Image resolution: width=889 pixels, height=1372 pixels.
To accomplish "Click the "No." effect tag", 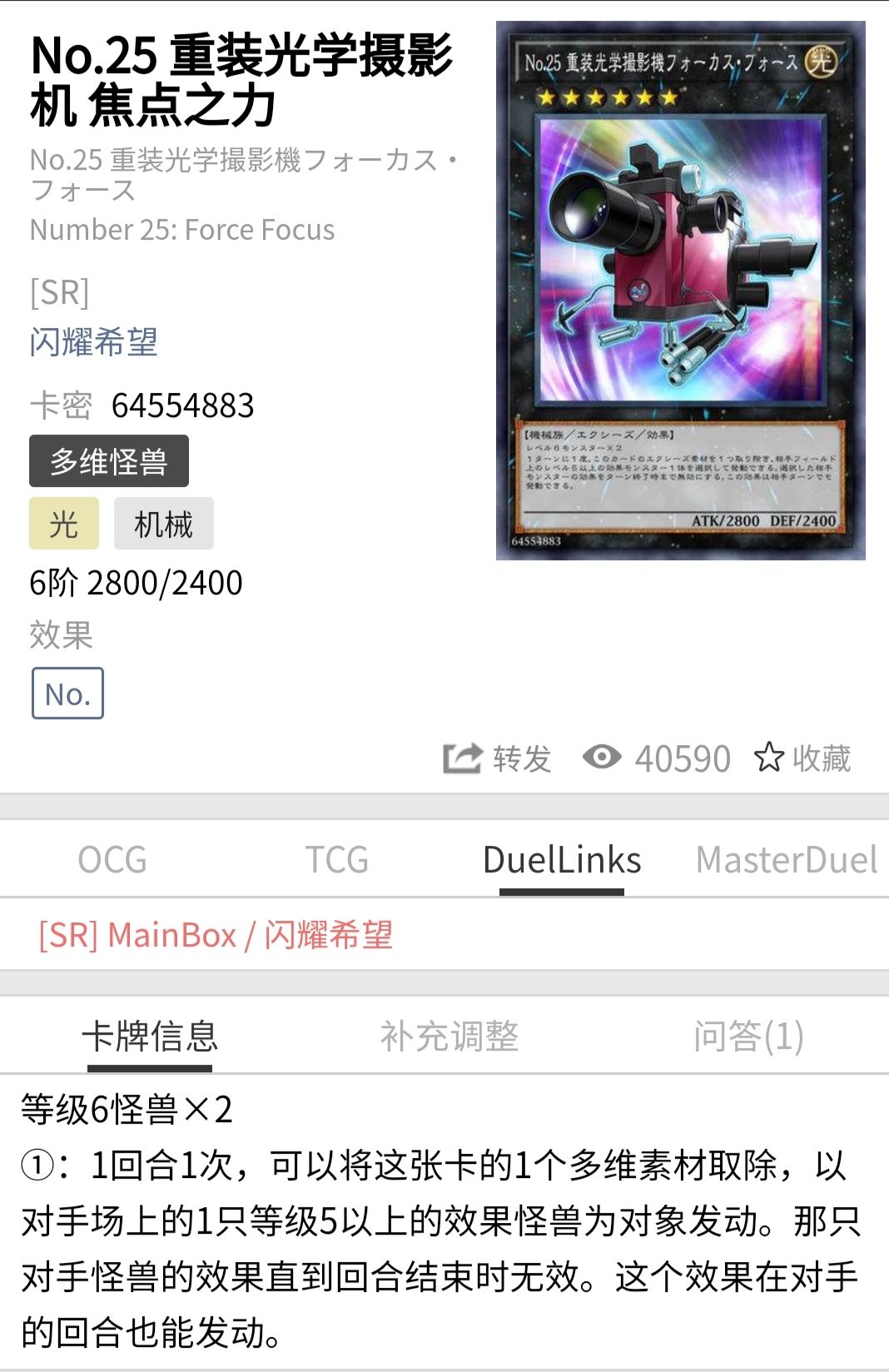I will (x=67, y=692).
